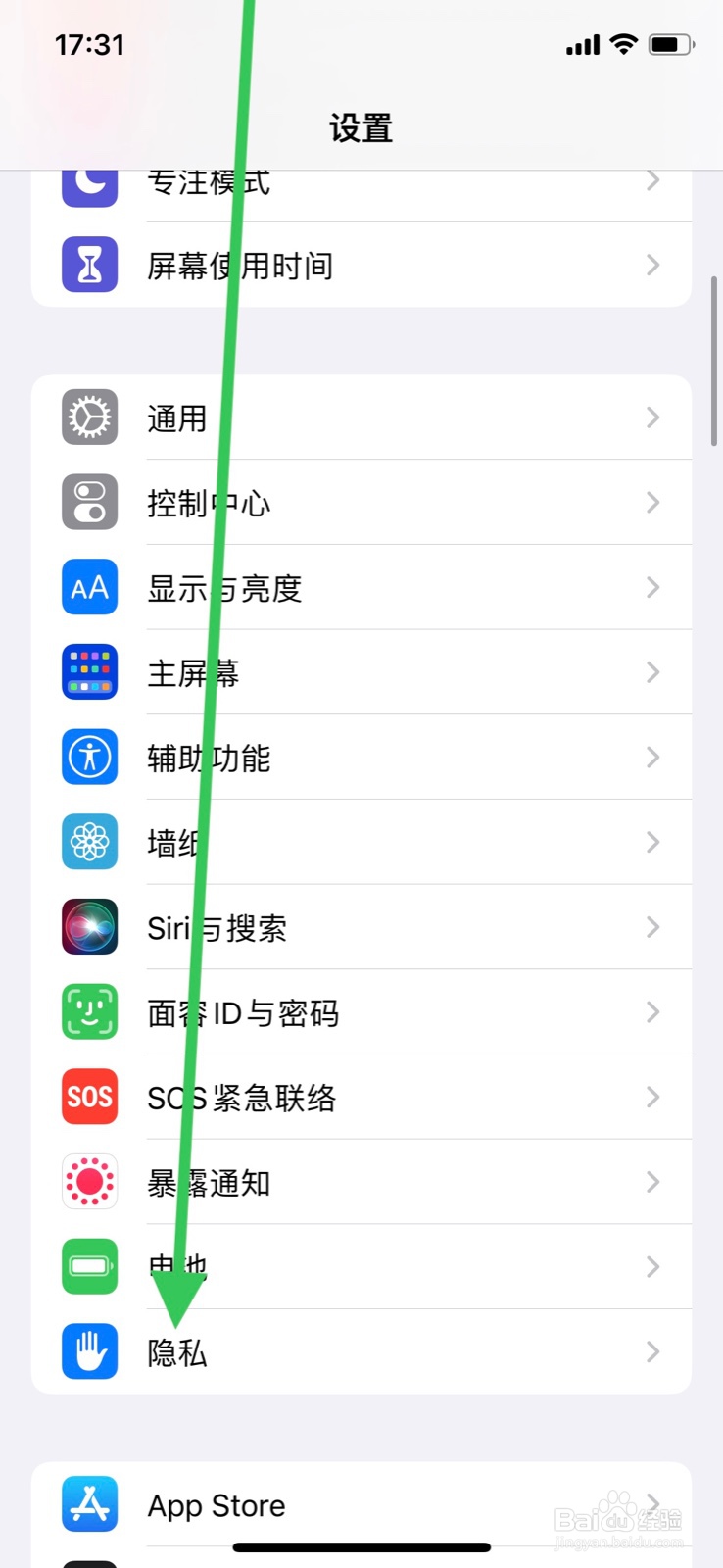723x1568 pixels.
Task: Tap the home indicator bar
Action: coord(361,1546)
